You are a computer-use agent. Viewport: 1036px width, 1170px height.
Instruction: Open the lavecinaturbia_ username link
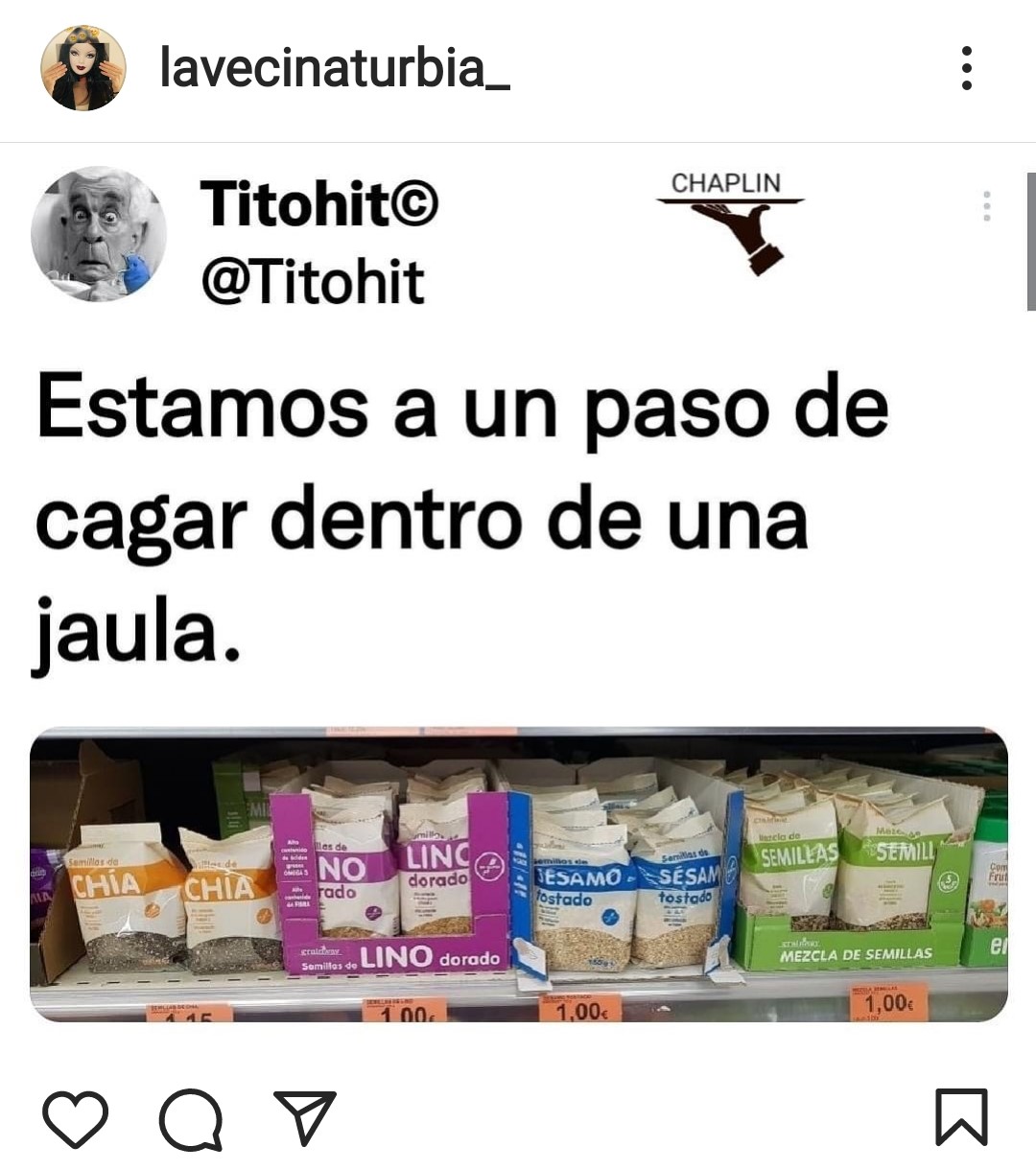pos(335,69)
